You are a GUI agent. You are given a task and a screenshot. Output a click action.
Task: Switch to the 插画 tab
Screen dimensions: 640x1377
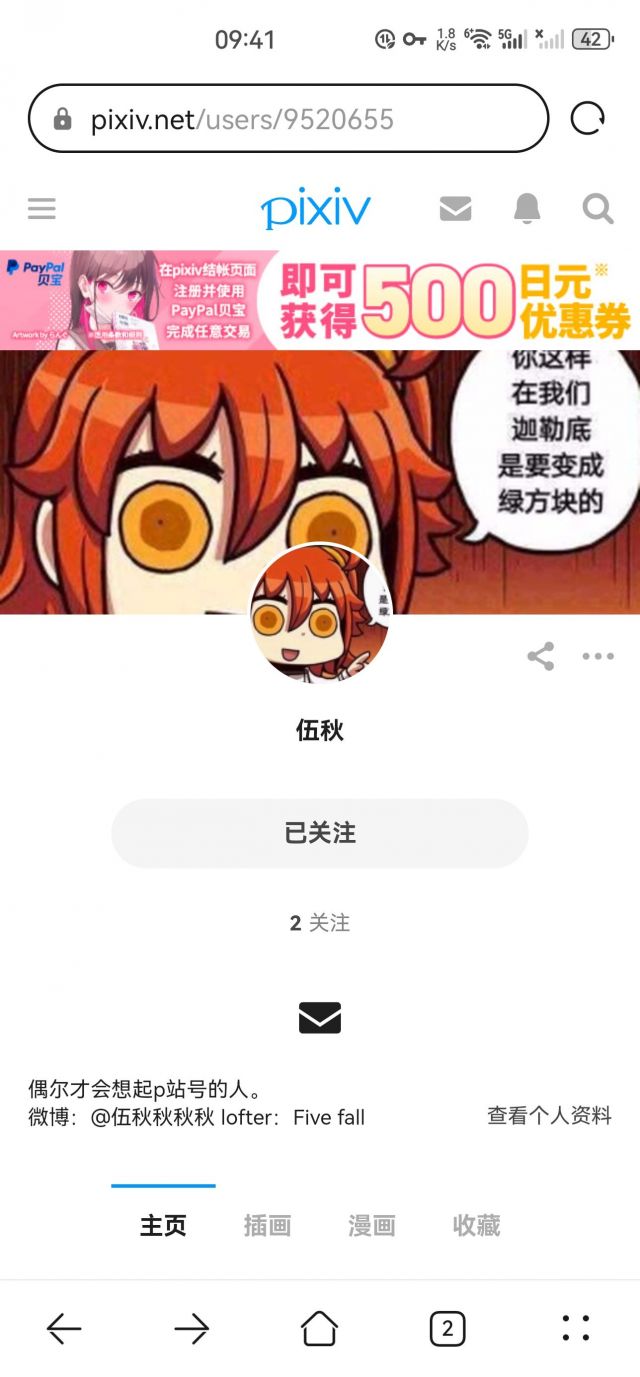pos(267,1225)
